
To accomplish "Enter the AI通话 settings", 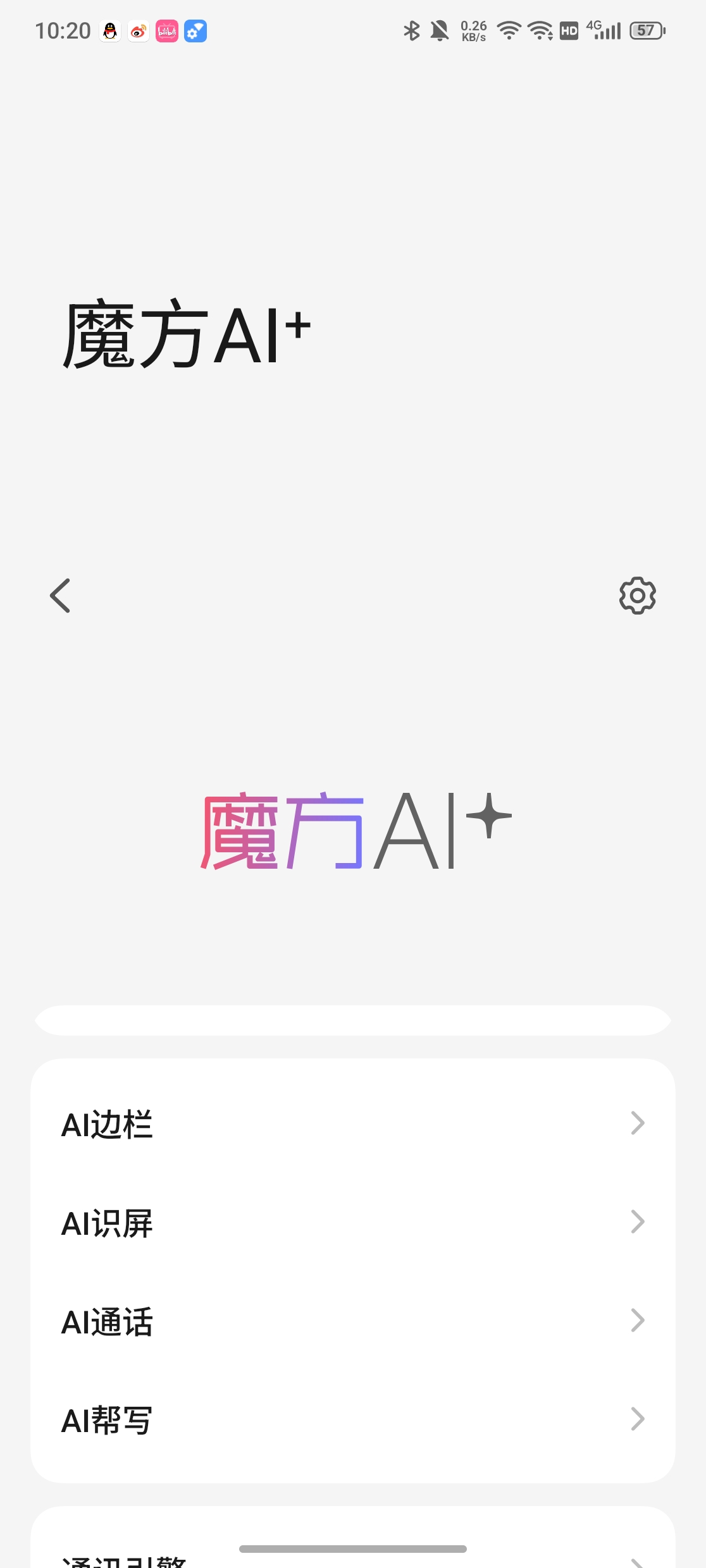I will click(352, 1321).
